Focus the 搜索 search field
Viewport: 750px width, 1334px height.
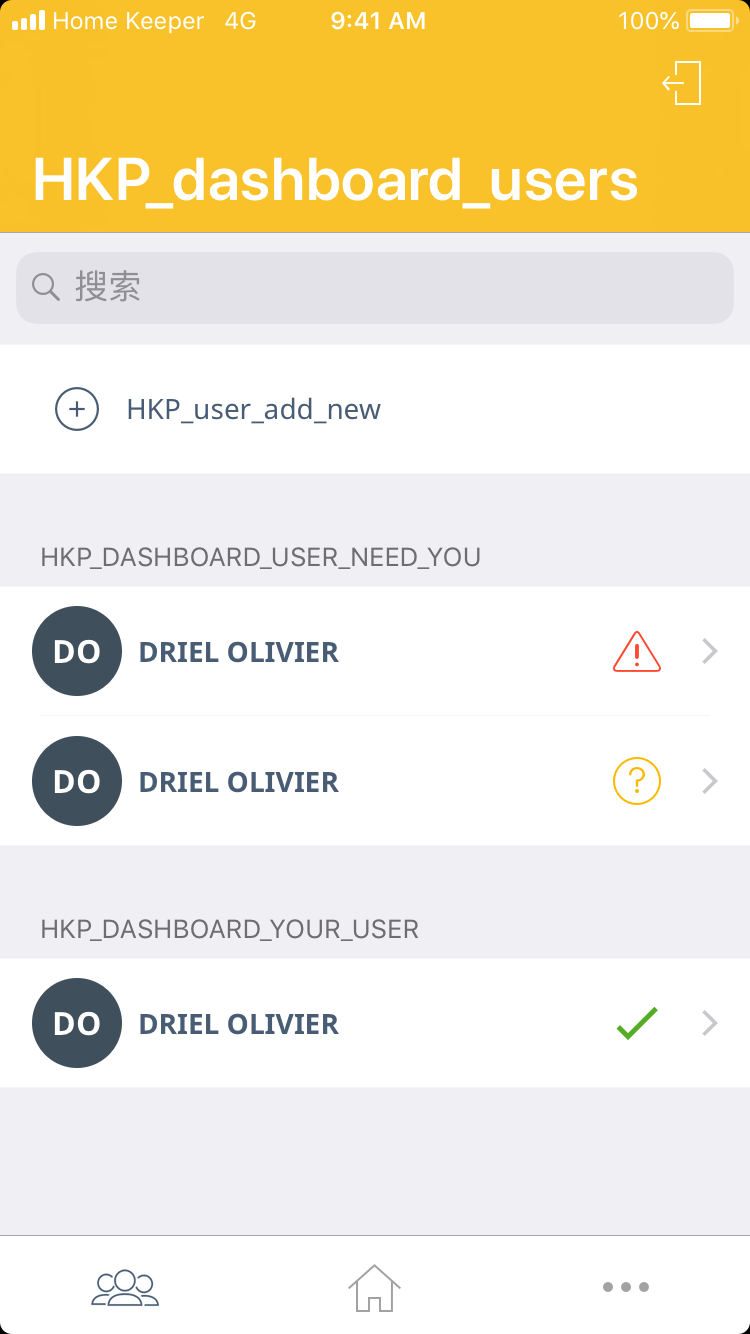point(375,288)
